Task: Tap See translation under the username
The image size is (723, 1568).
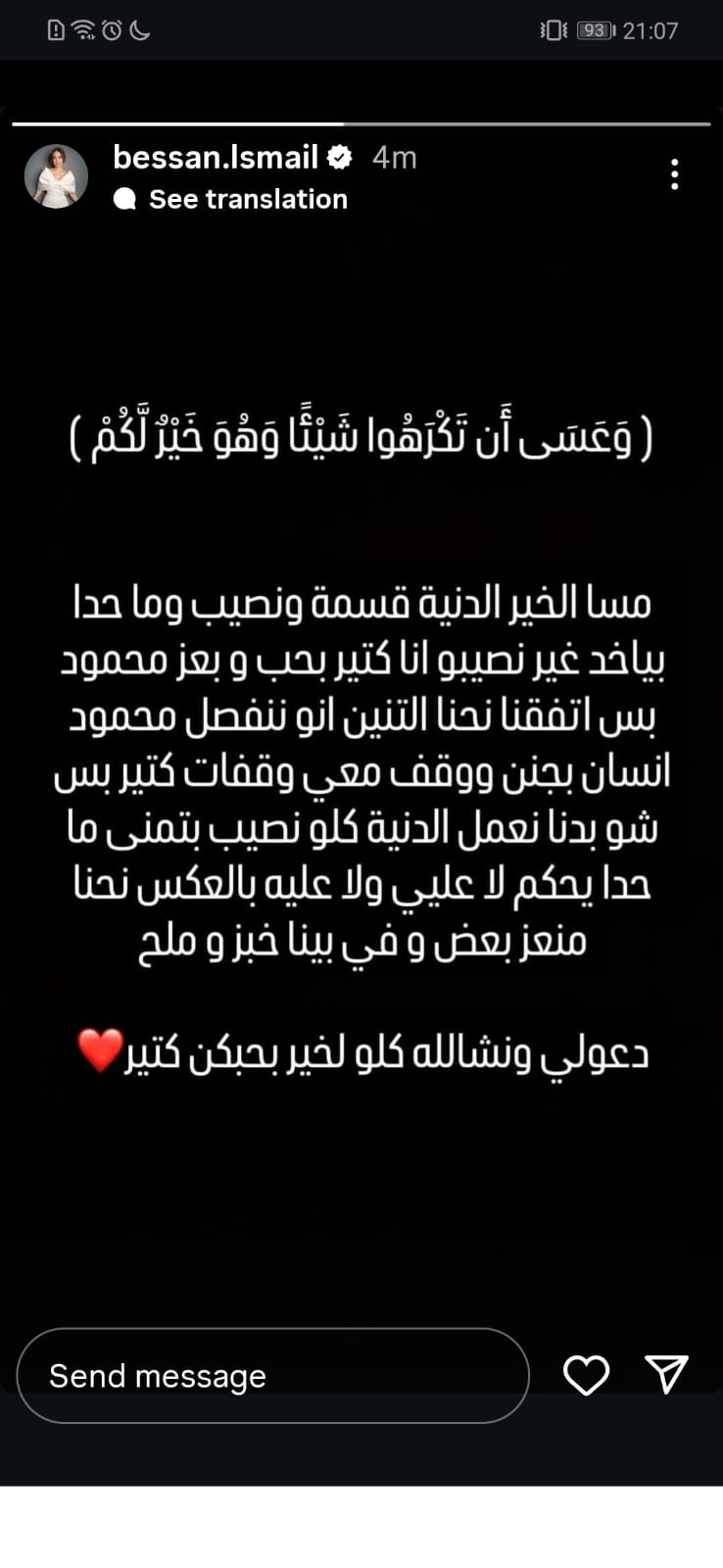Action: point(248,199)
